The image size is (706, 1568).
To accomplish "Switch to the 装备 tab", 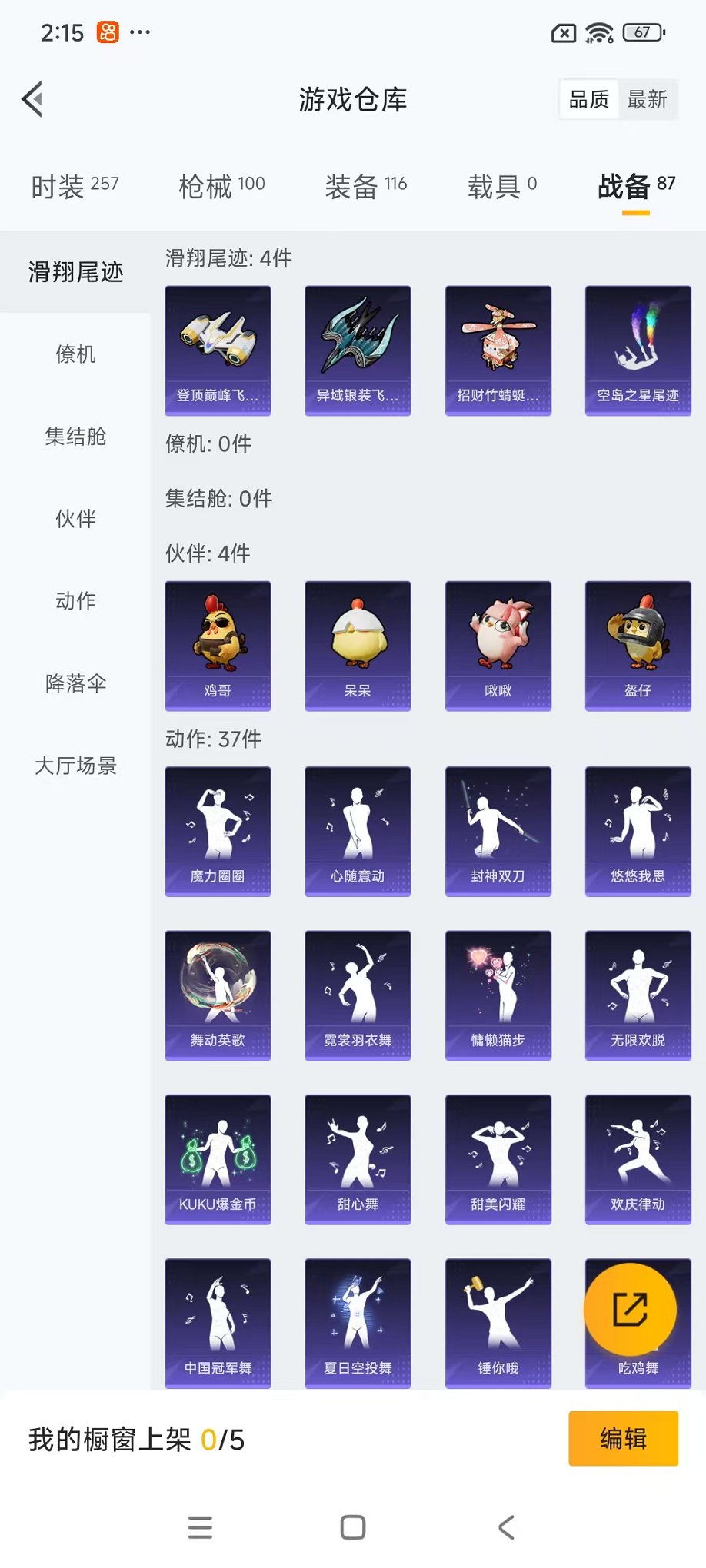I will (x=365, y=186).
